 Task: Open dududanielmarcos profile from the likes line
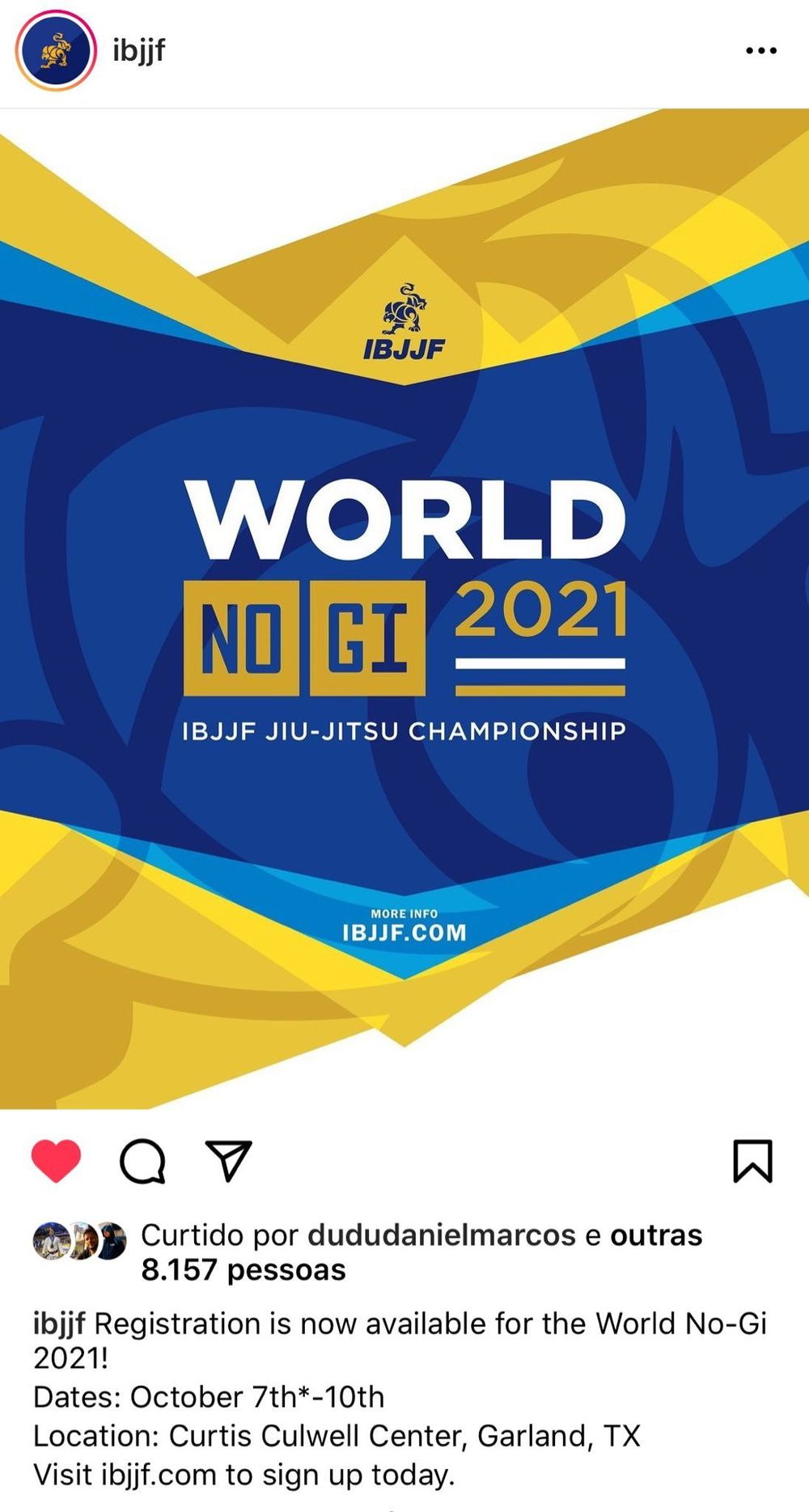[x=441, y=1235]
